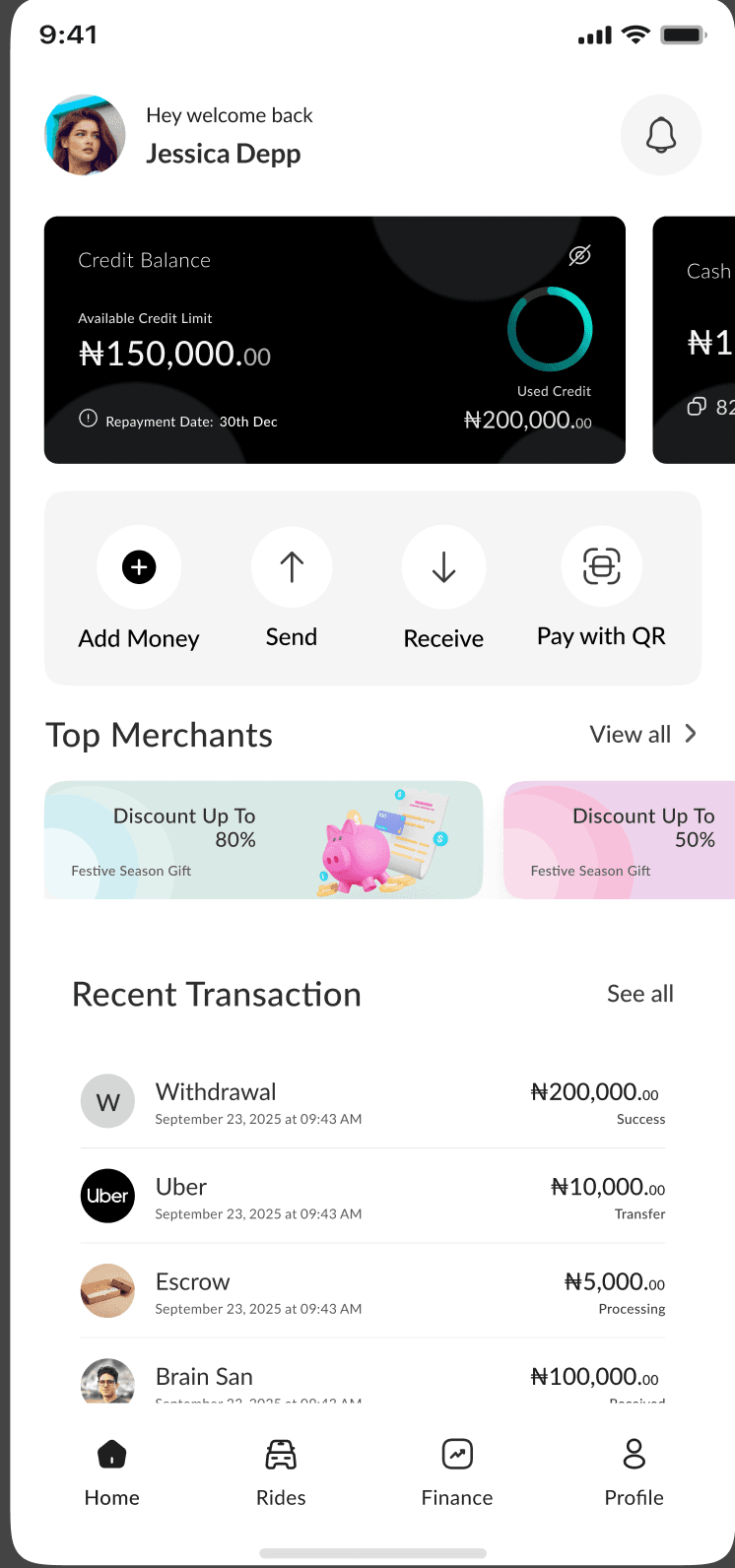This screenshot has width=735, height=1568.
Task: Tap the repayment date info icon
Action: coord(88,418)
